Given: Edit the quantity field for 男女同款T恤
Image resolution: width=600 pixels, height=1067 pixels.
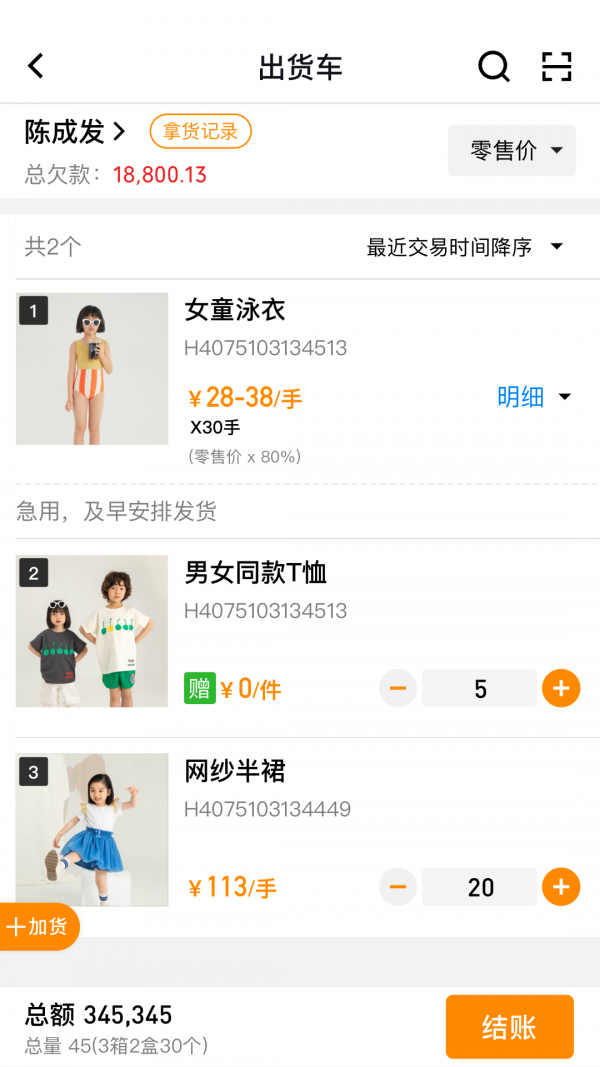Looking at the screenshot, I should (x=480, y=688).
